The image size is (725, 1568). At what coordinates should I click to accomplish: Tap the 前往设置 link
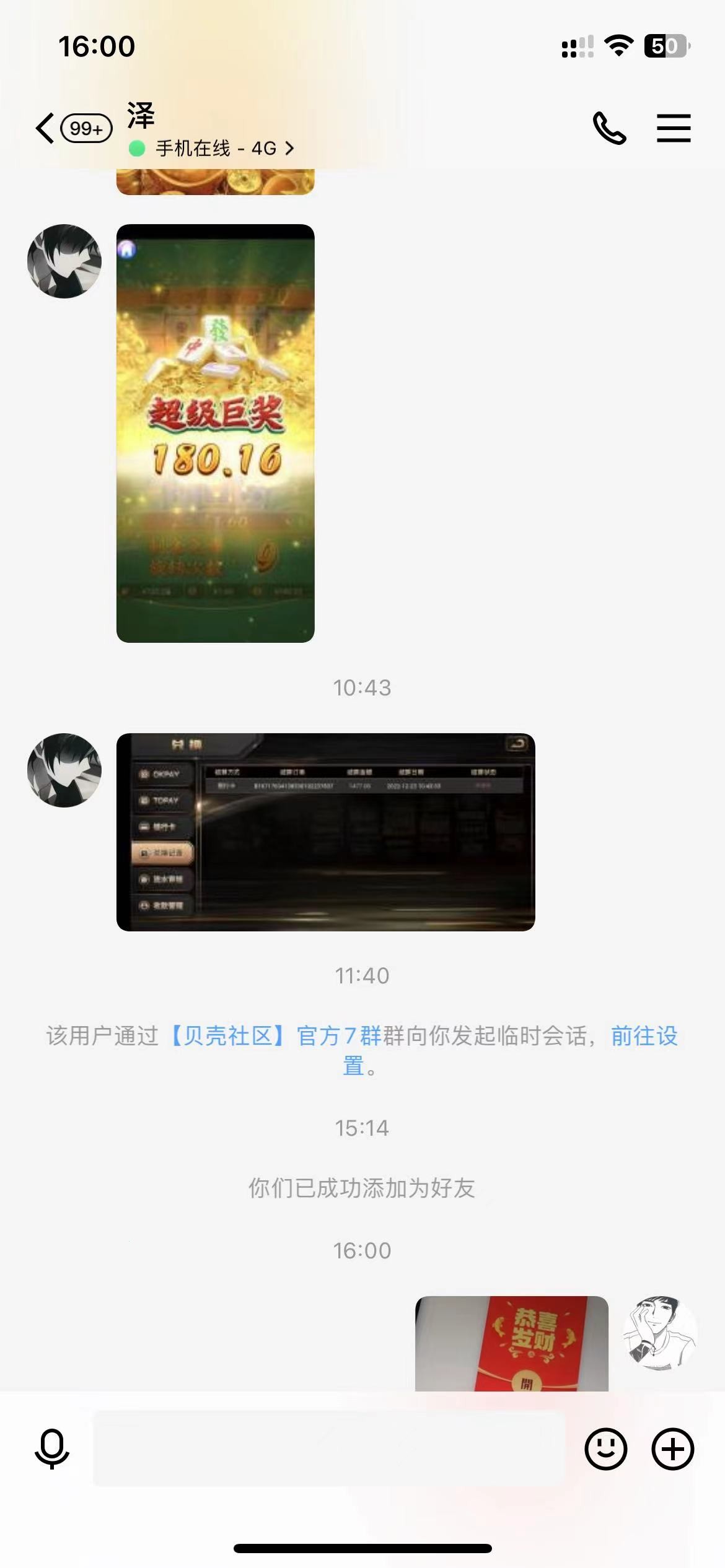click(x=643, y=1035)
